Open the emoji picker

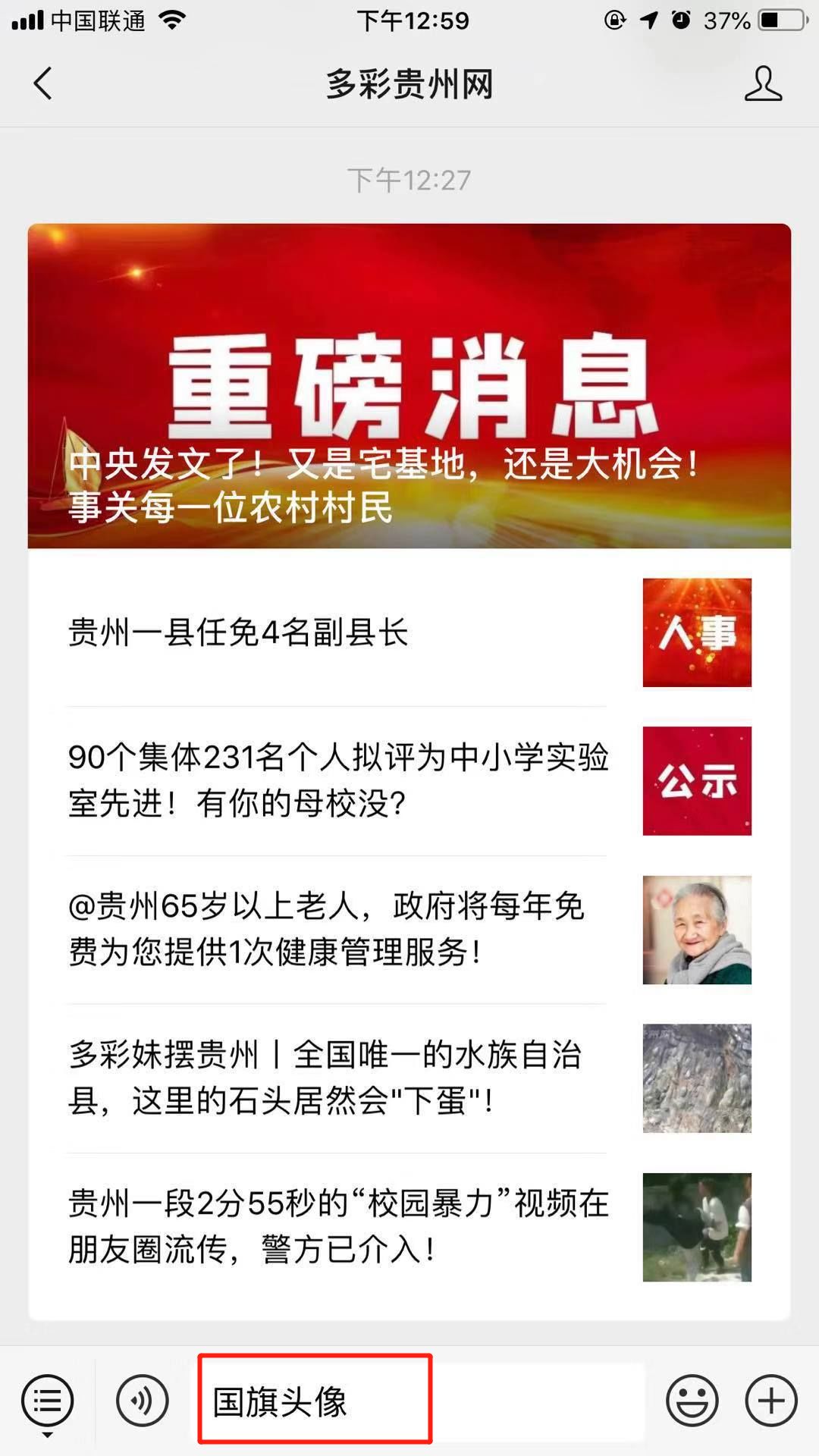pos(692,1400)
